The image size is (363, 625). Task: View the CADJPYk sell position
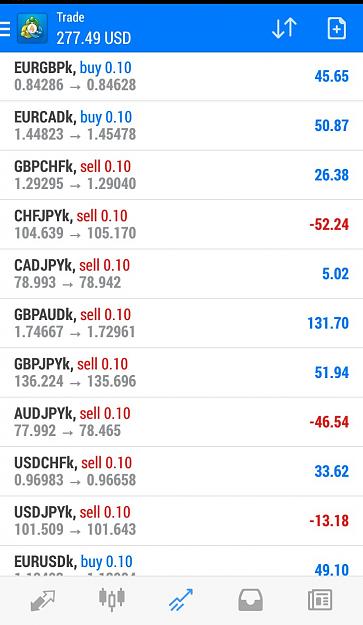pos(181,274)
